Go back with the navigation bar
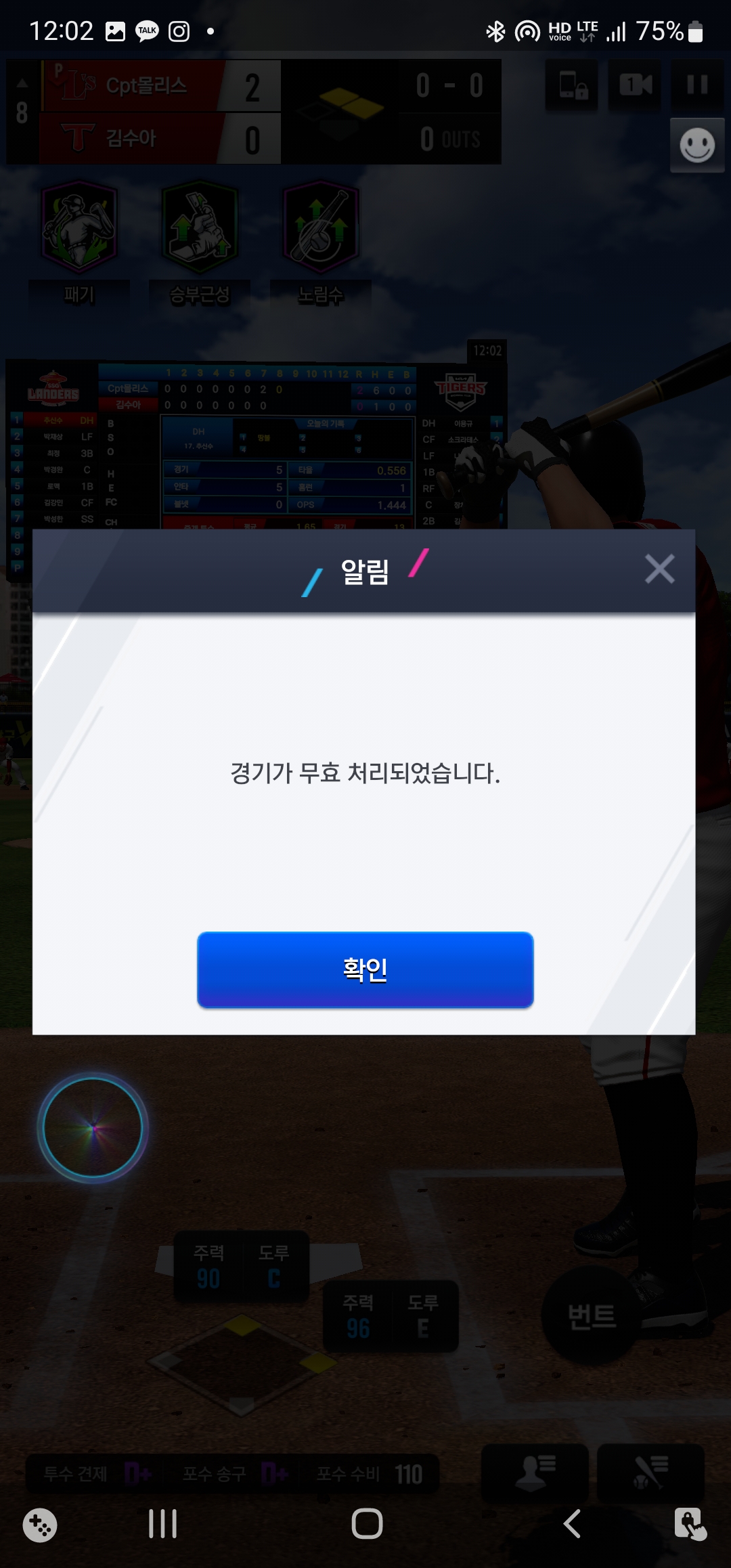The image size is (731, 1568). [x=572, y=1524]
